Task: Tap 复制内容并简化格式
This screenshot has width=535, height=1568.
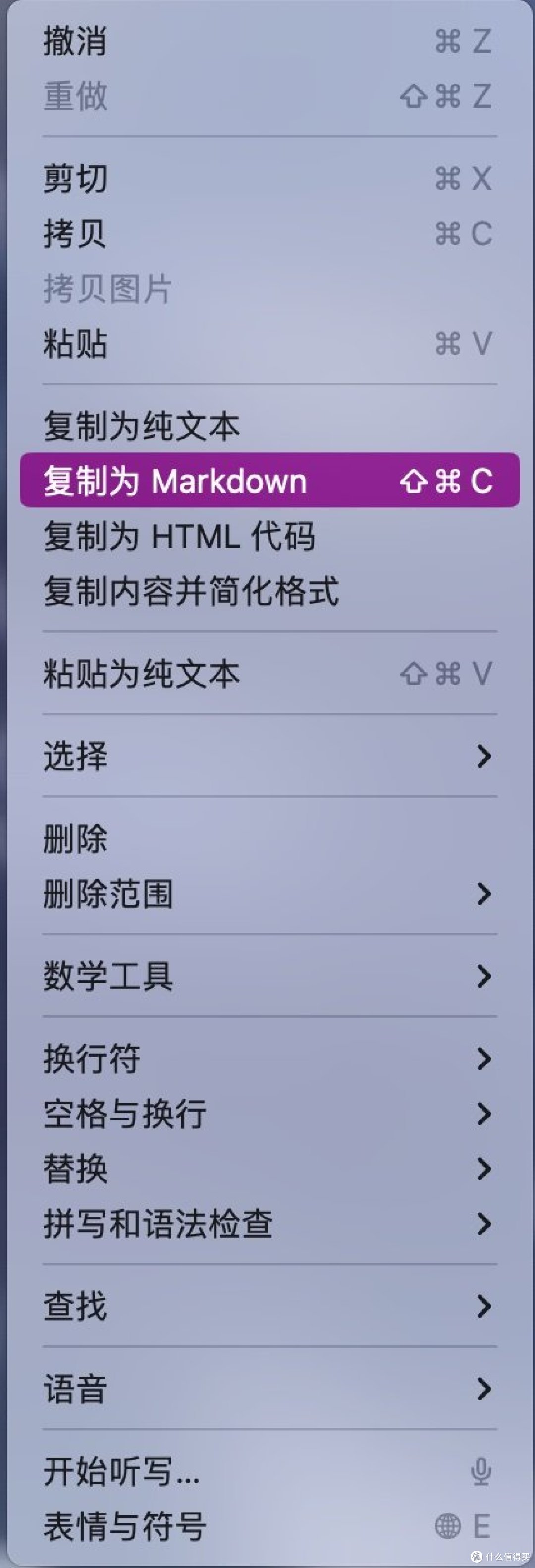Action: pos(191,591)
